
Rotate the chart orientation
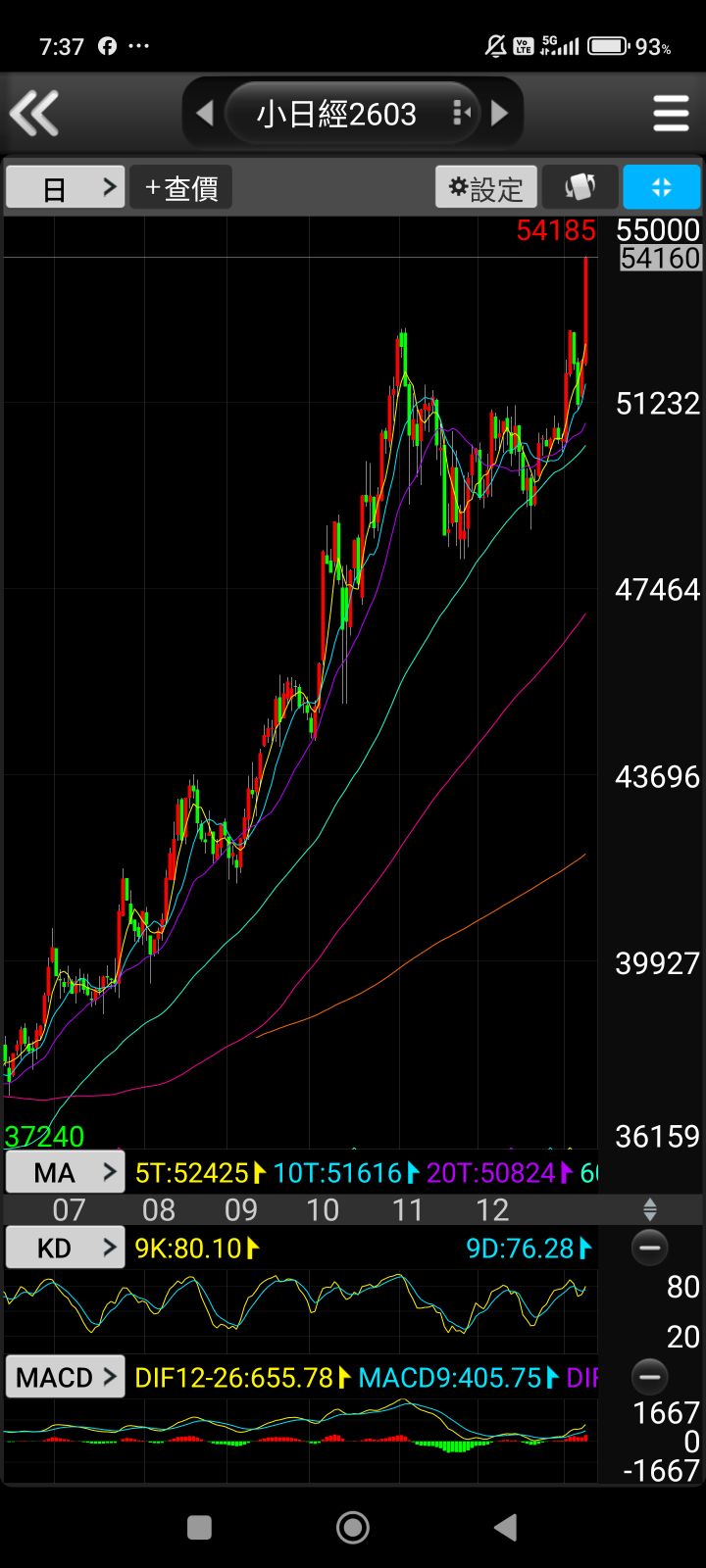(580, 187)
